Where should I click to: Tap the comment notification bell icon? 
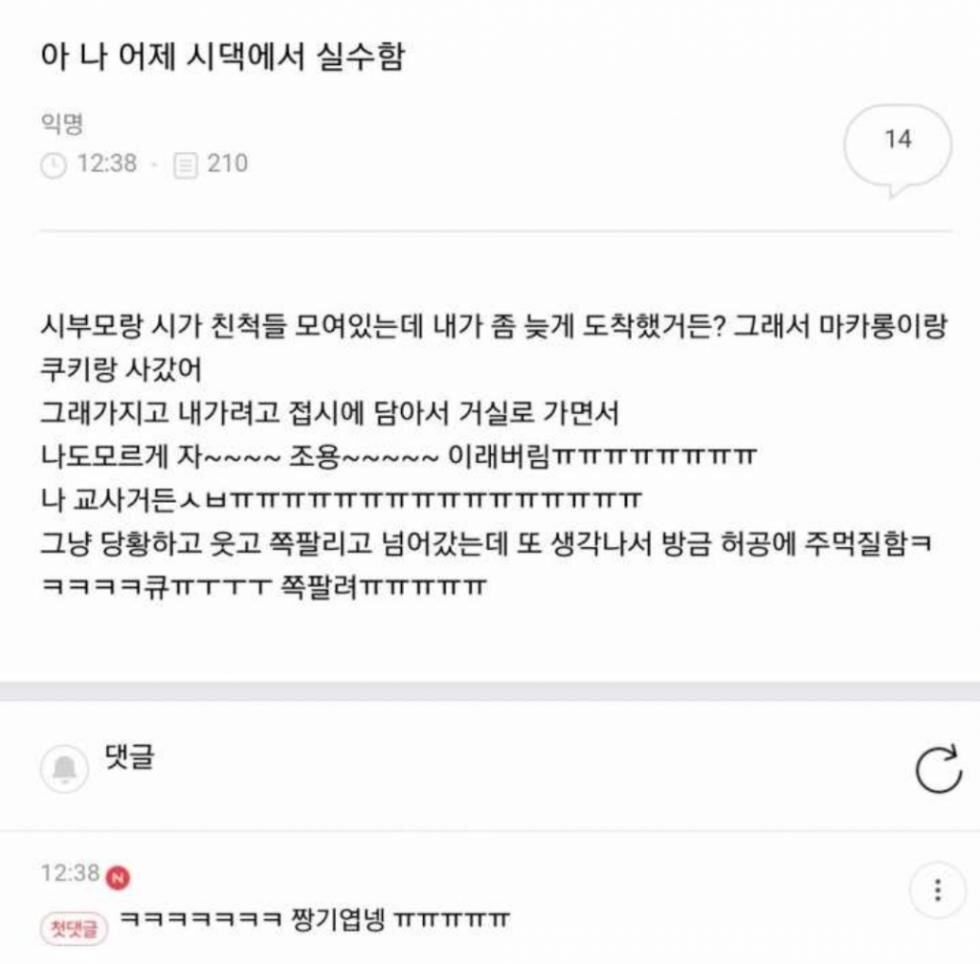click(64, 769)
